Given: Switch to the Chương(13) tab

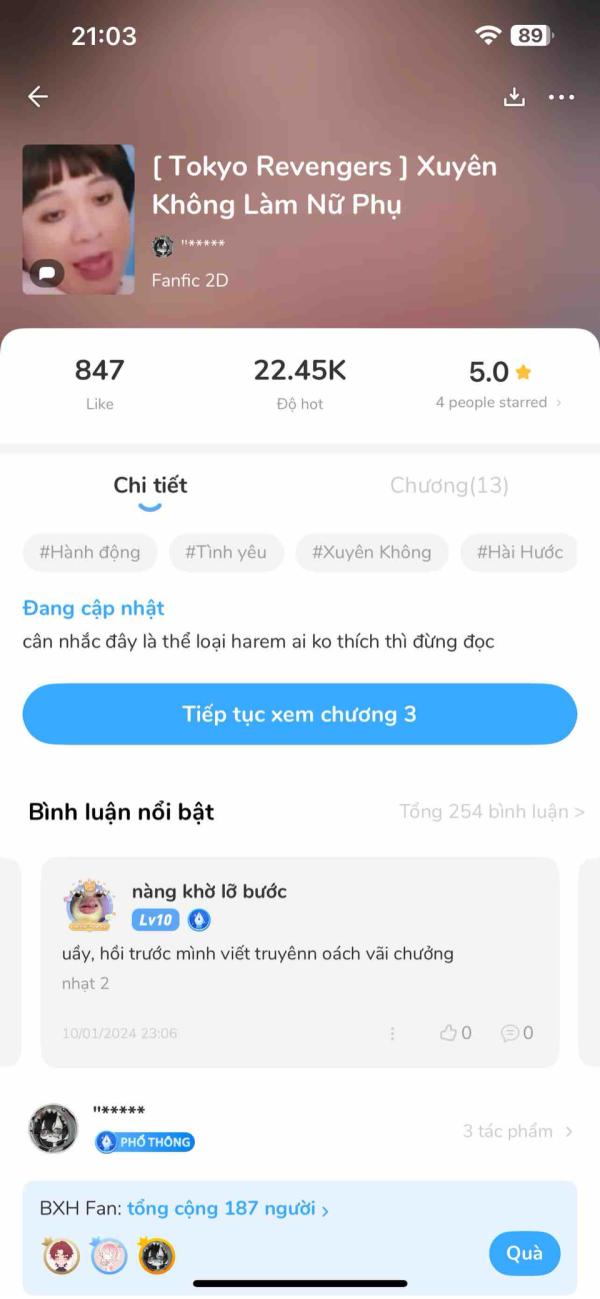Looking at the screenshot, I should (x=449, y=486).
